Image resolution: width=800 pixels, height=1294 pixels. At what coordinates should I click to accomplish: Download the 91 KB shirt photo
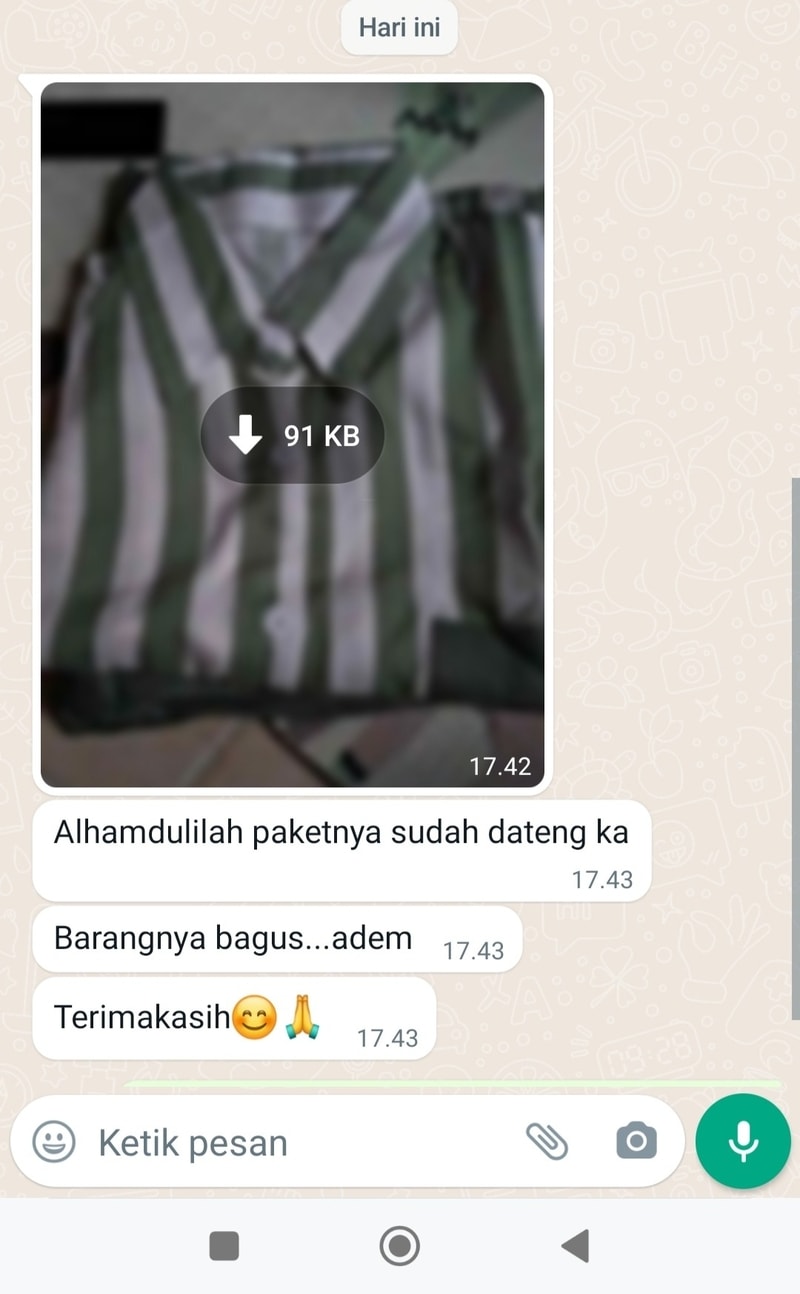point(292,436)
